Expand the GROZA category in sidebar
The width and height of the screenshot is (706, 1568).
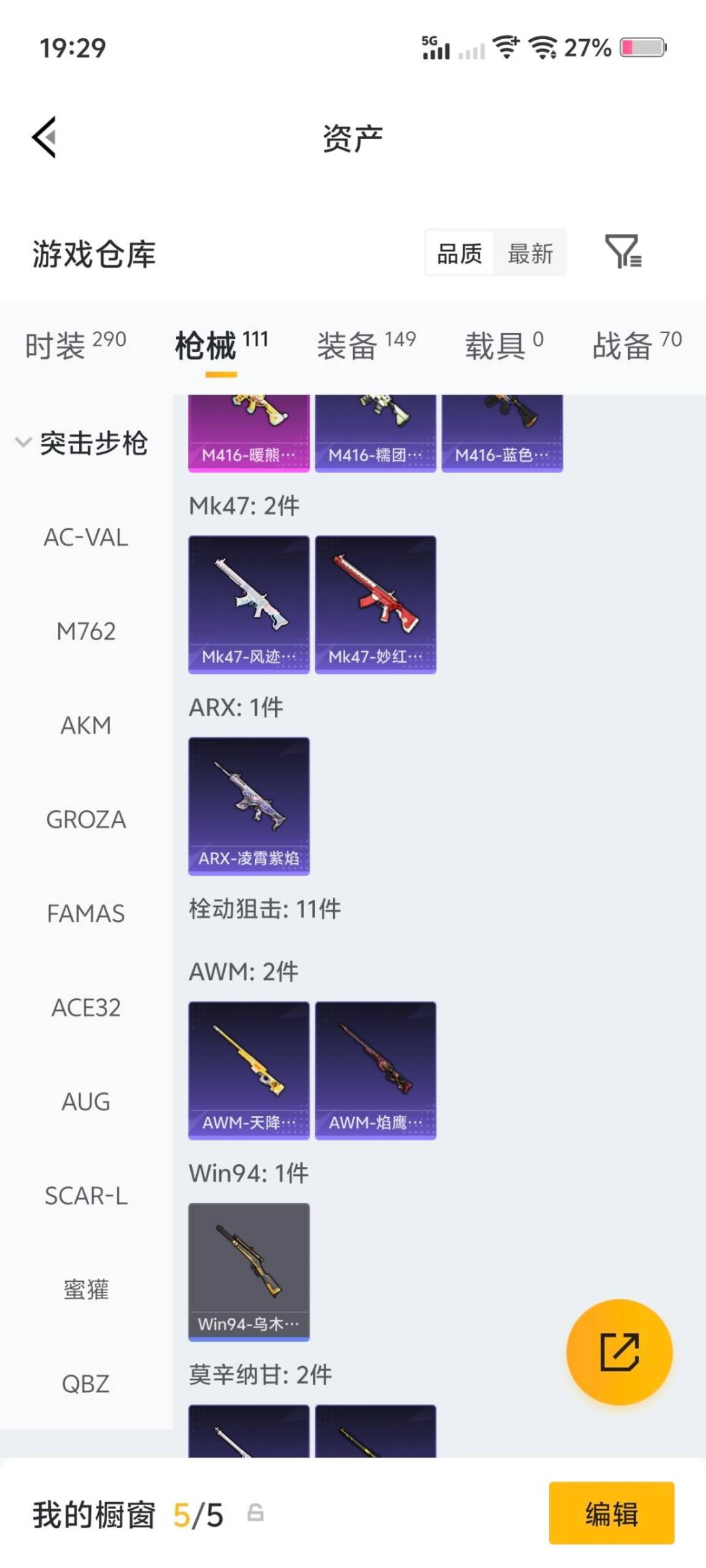point(86,819)
